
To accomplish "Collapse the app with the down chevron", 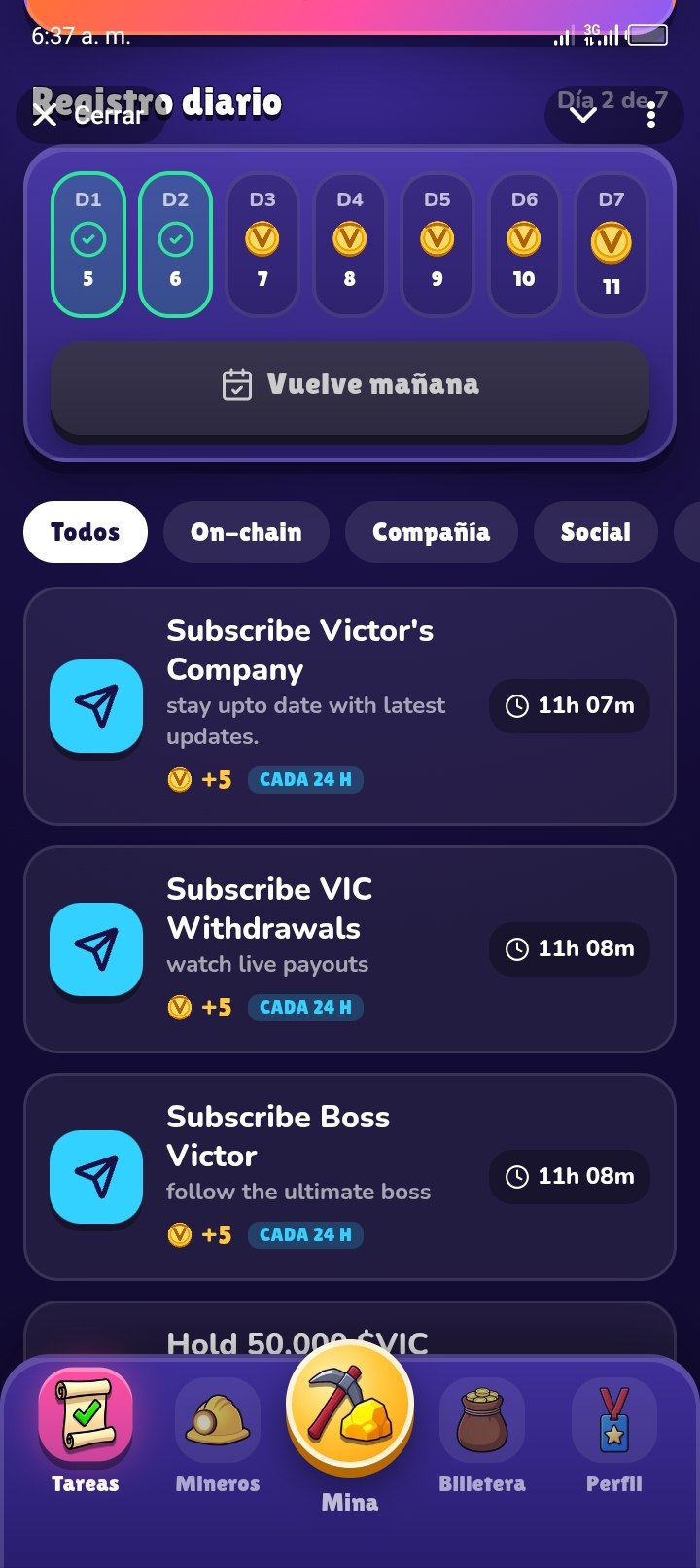I will click(x=582, y=116).
